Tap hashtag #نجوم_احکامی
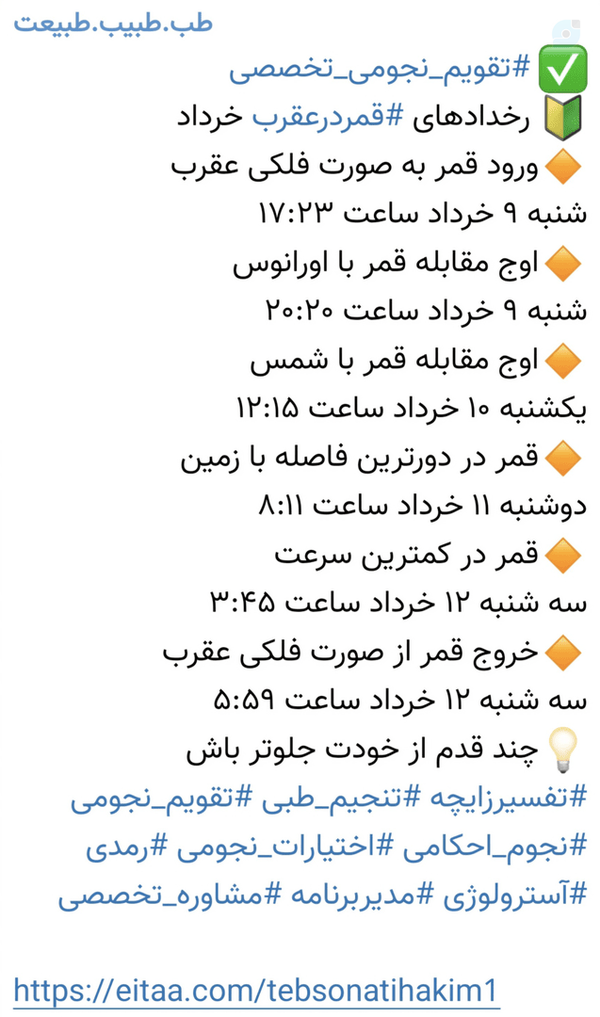This screenshot has height=1017, width=600. coord(495,846)
